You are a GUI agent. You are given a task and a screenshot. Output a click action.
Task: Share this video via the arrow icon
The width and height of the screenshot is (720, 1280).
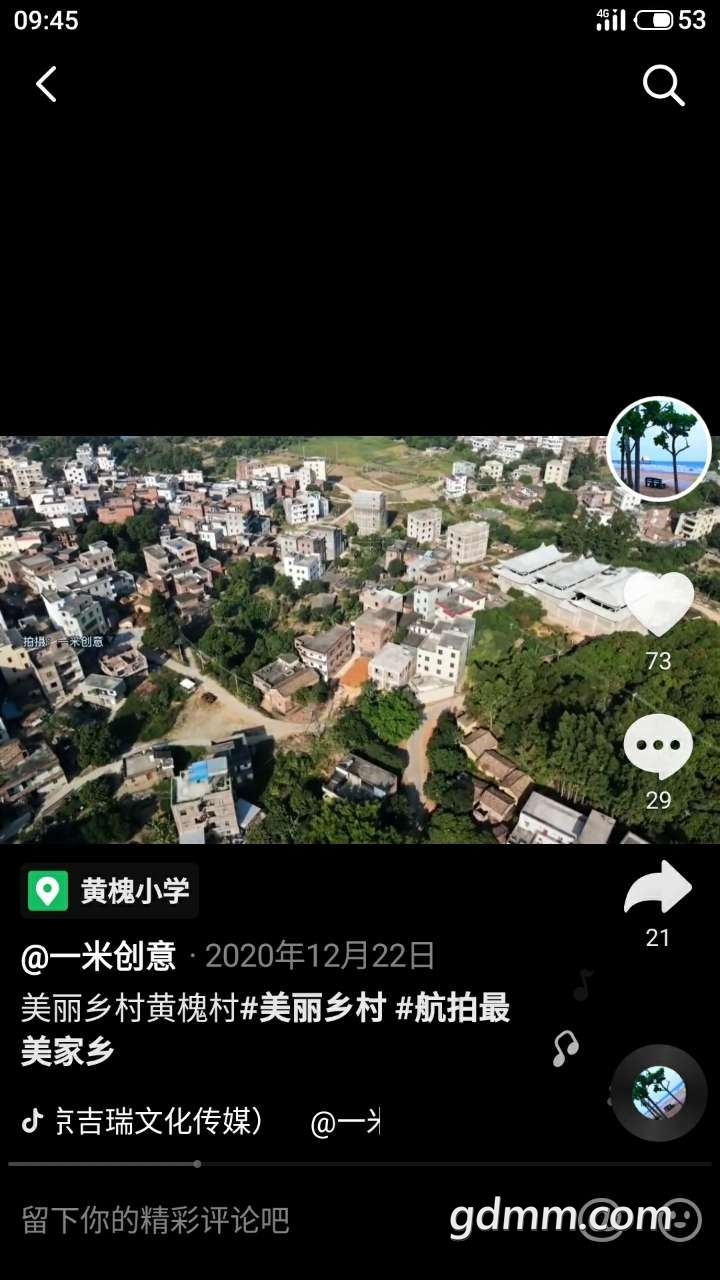(658, 889)
